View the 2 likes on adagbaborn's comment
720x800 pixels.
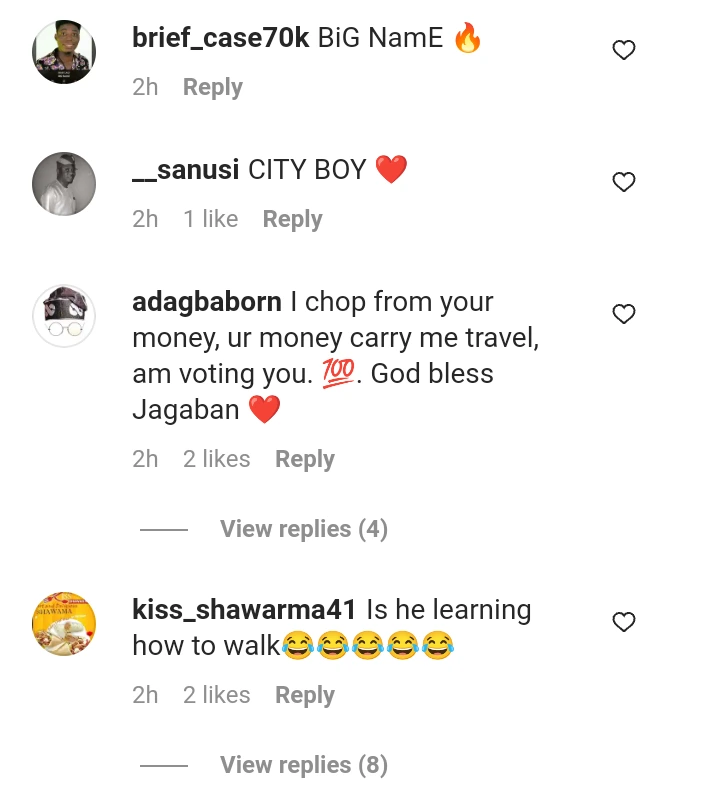pos(216,459)
